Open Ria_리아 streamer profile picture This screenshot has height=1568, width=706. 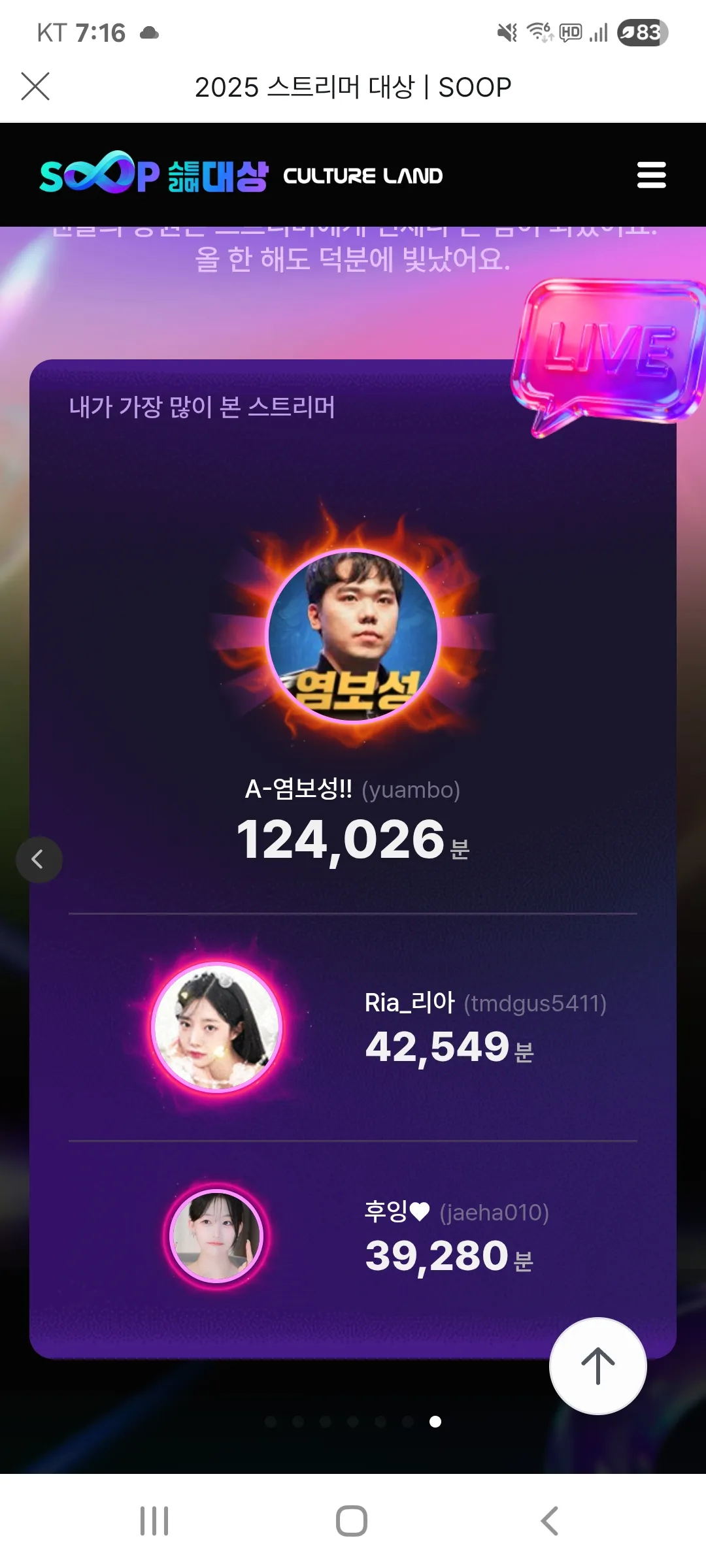pos(216,1027)
